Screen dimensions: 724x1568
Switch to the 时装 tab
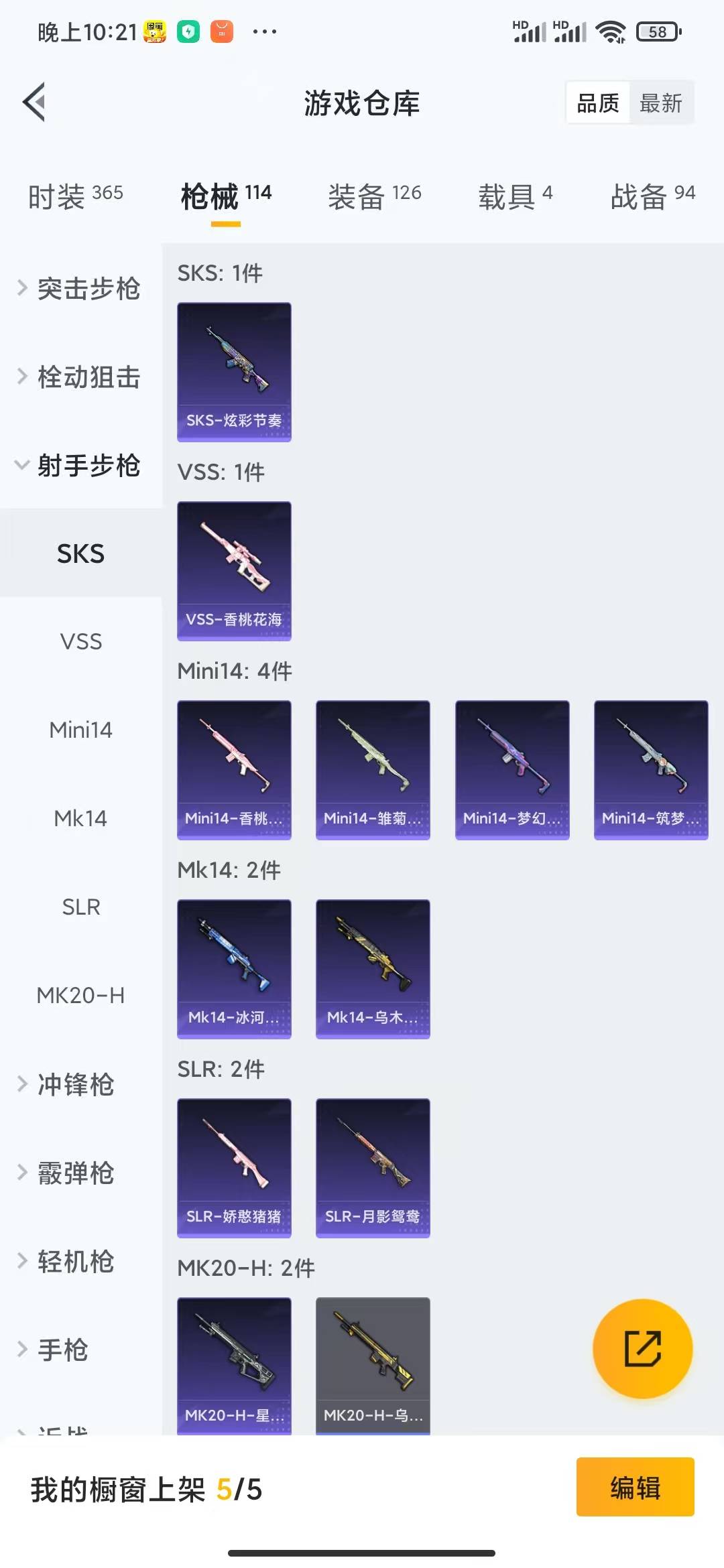pyautogui.click(x=75, y=196)
